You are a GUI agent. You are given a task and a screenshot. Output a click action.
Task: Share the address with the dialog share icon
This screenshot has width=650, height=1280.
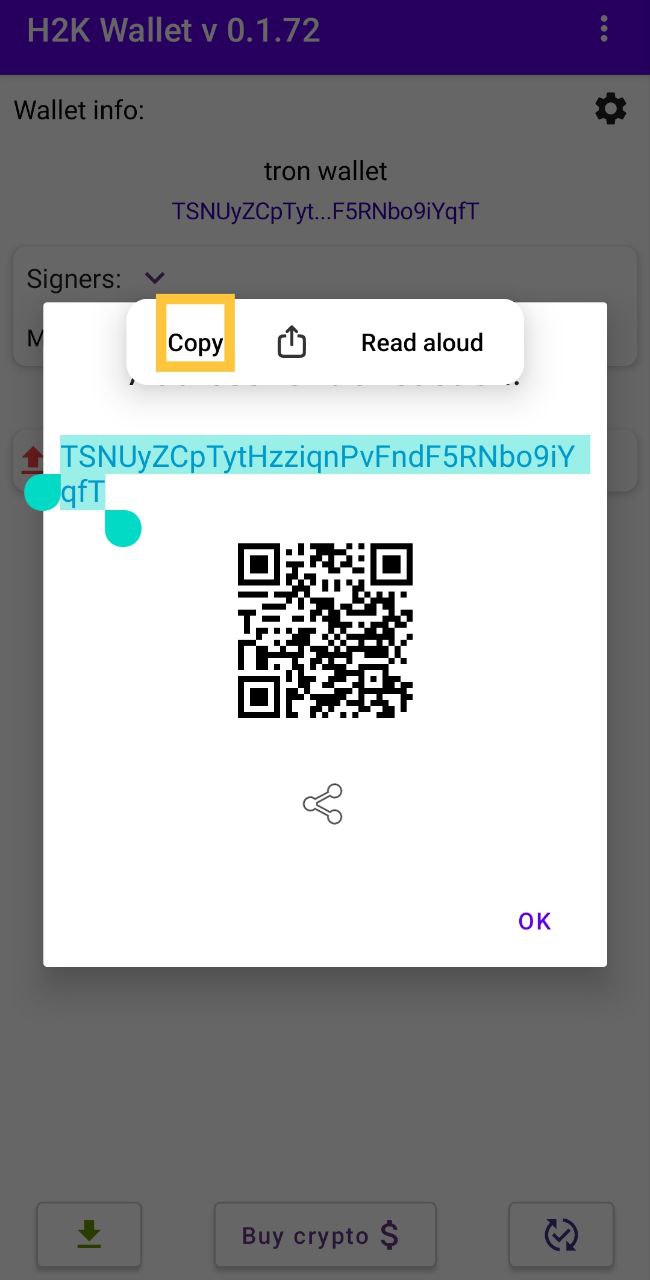click(323, 804)
